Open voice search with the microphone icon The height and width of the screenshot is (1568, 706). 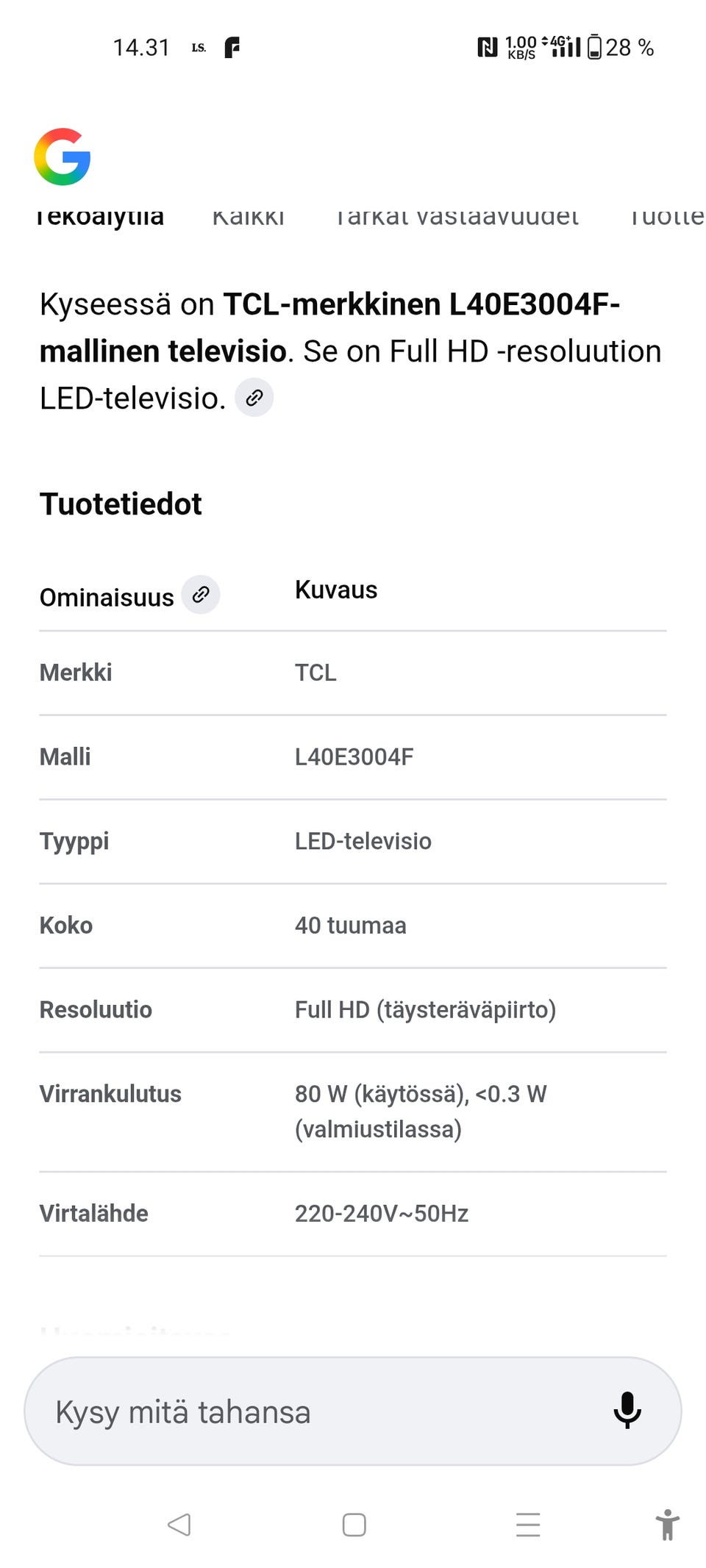coord(627,1411)
